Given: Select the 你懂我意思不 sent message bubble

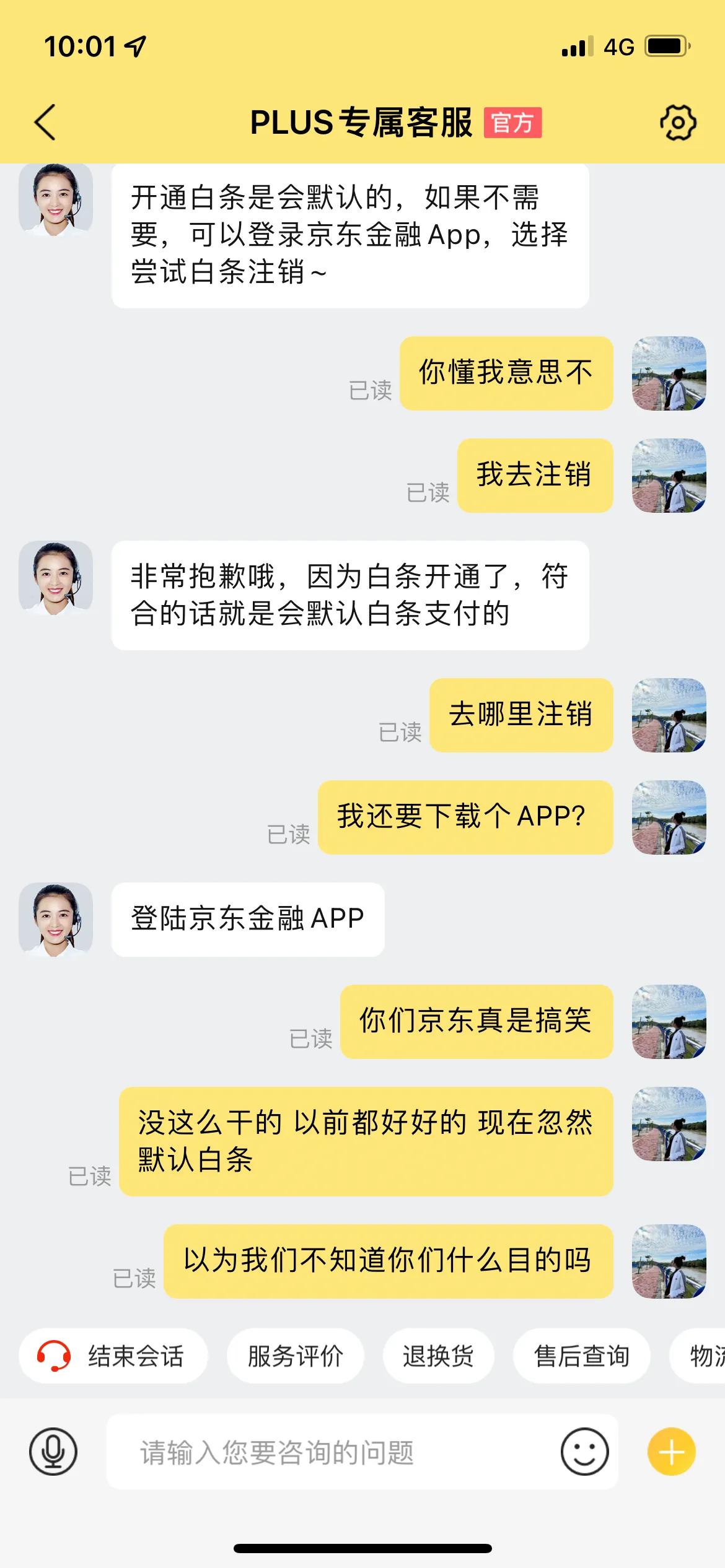Looking at the screenshot, I should coord(506,373).
